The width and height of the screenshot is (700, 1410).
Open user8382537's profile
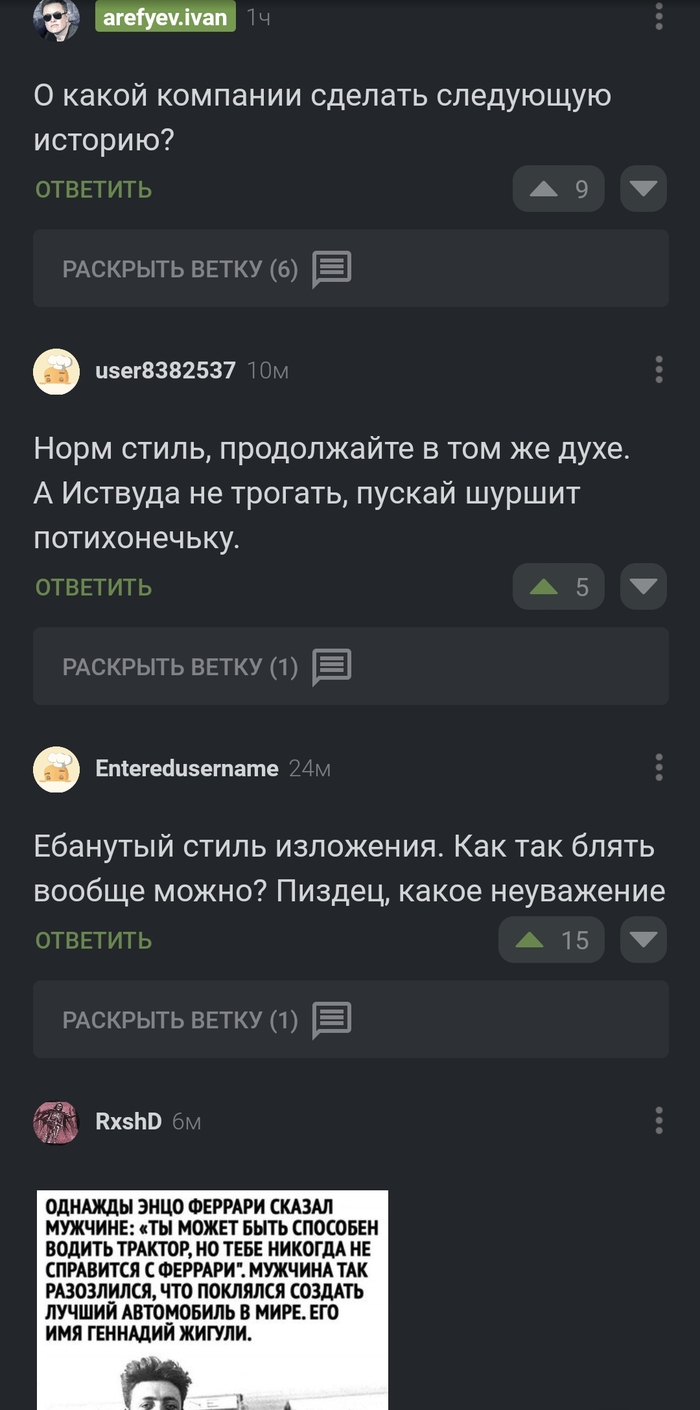click(165, 371)
